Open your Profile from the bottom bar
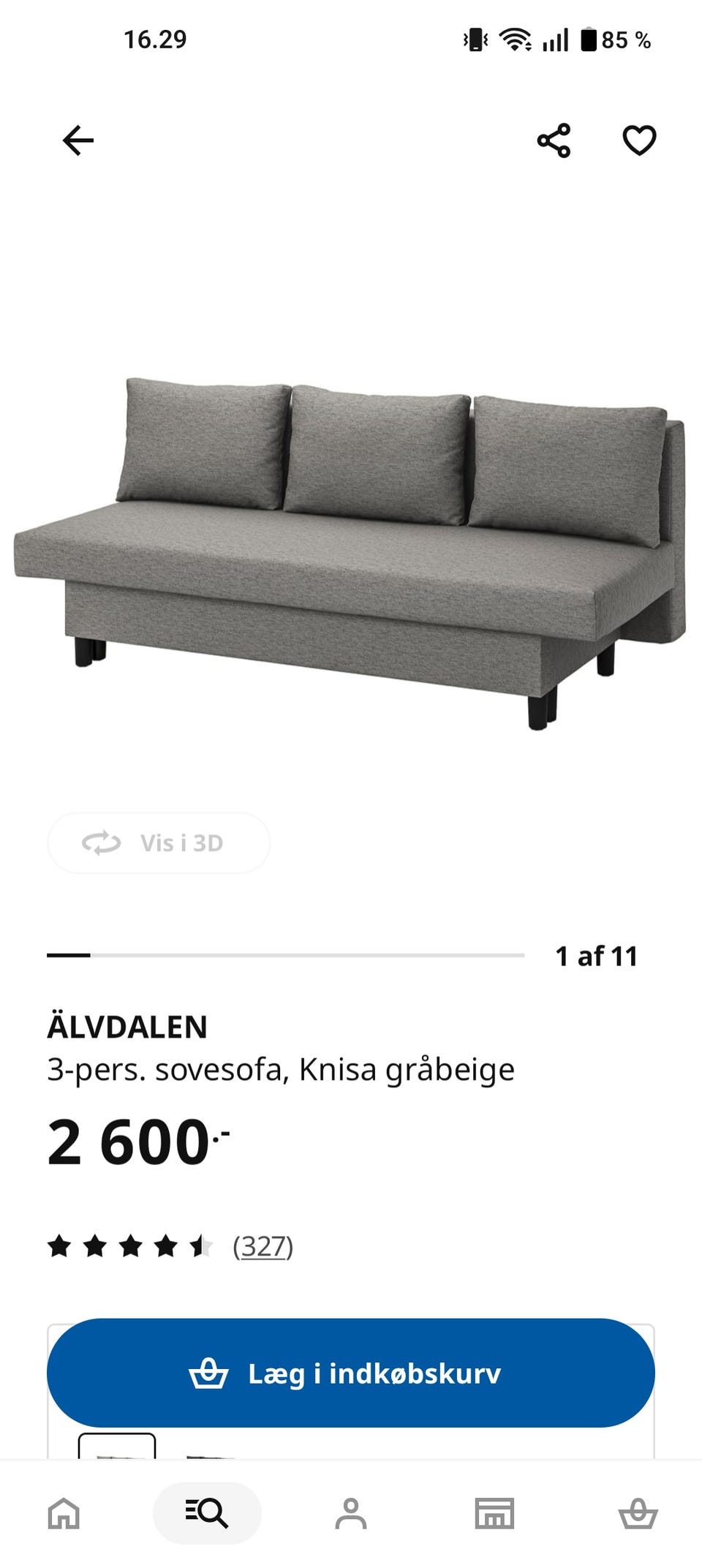Screen dimensions: 702x1568 [351, 1512]
